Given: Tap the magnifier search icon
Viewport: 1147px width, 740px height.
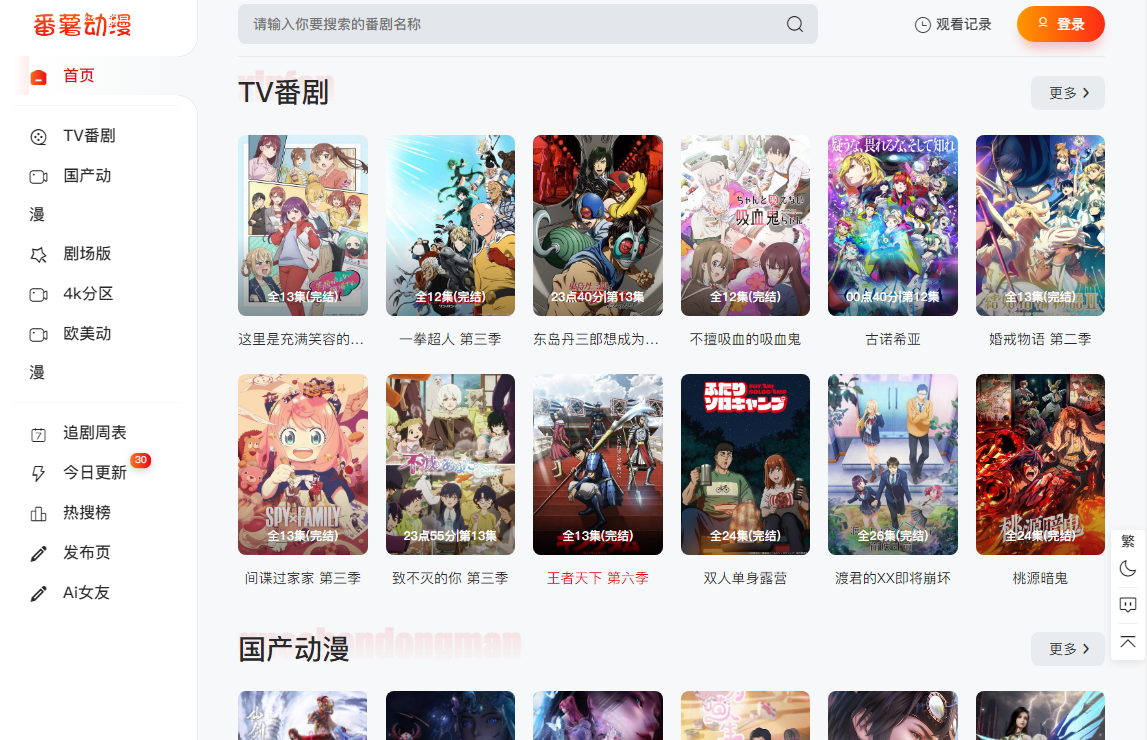Looking at the screenshot, I should [x=795, y=24].
